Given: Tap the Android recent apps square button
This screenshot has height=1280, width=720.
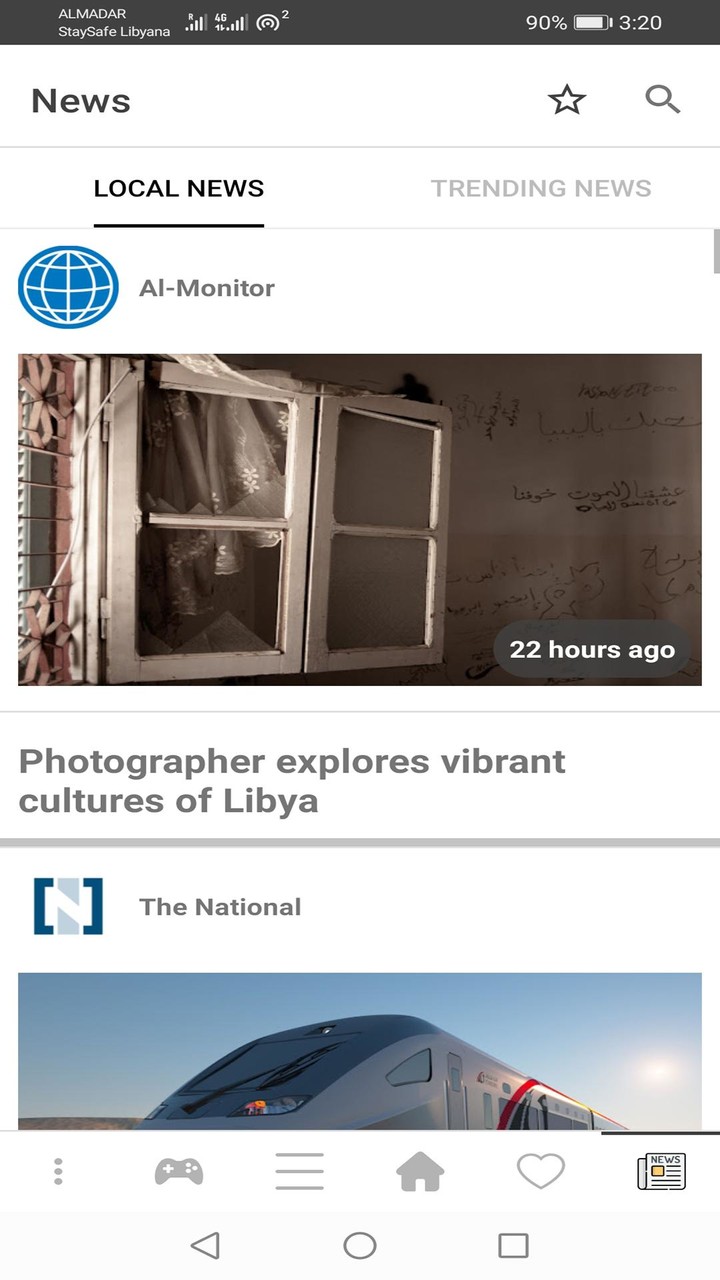Looking at the screenshot, I should click(x=511, y=1245).
